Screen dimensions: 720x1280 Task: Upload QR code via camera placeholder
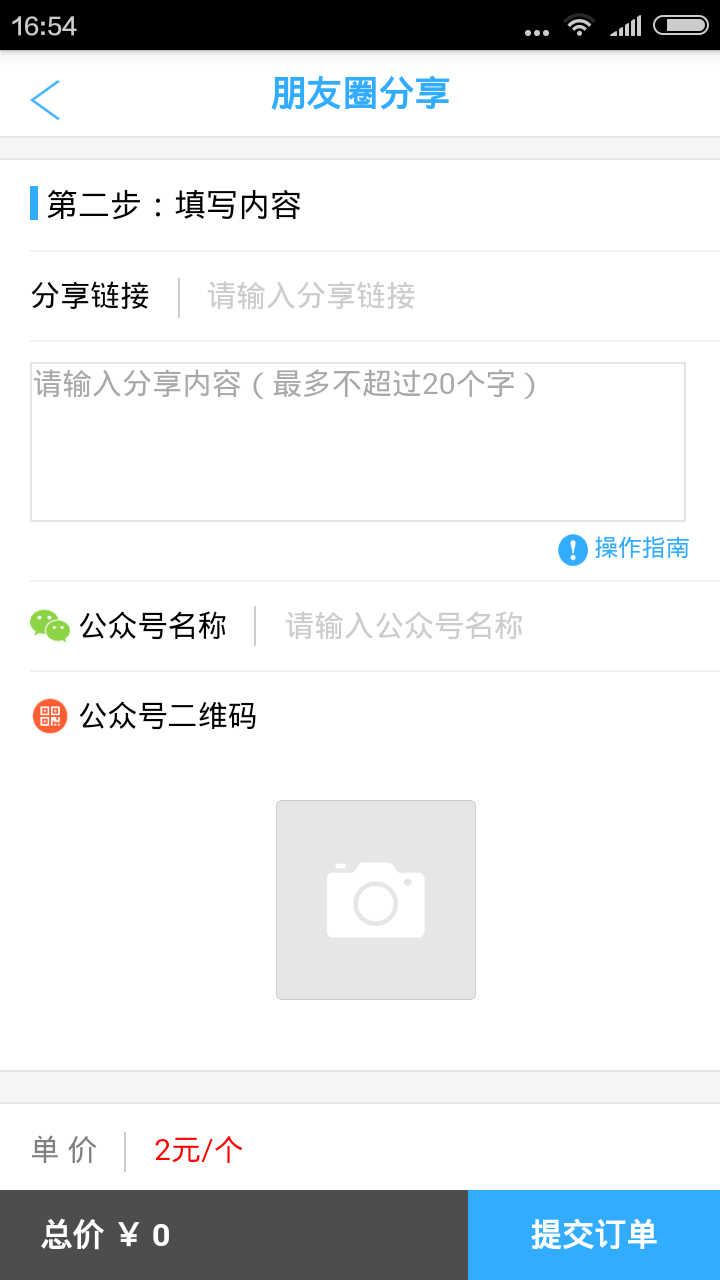coord(376,900)
